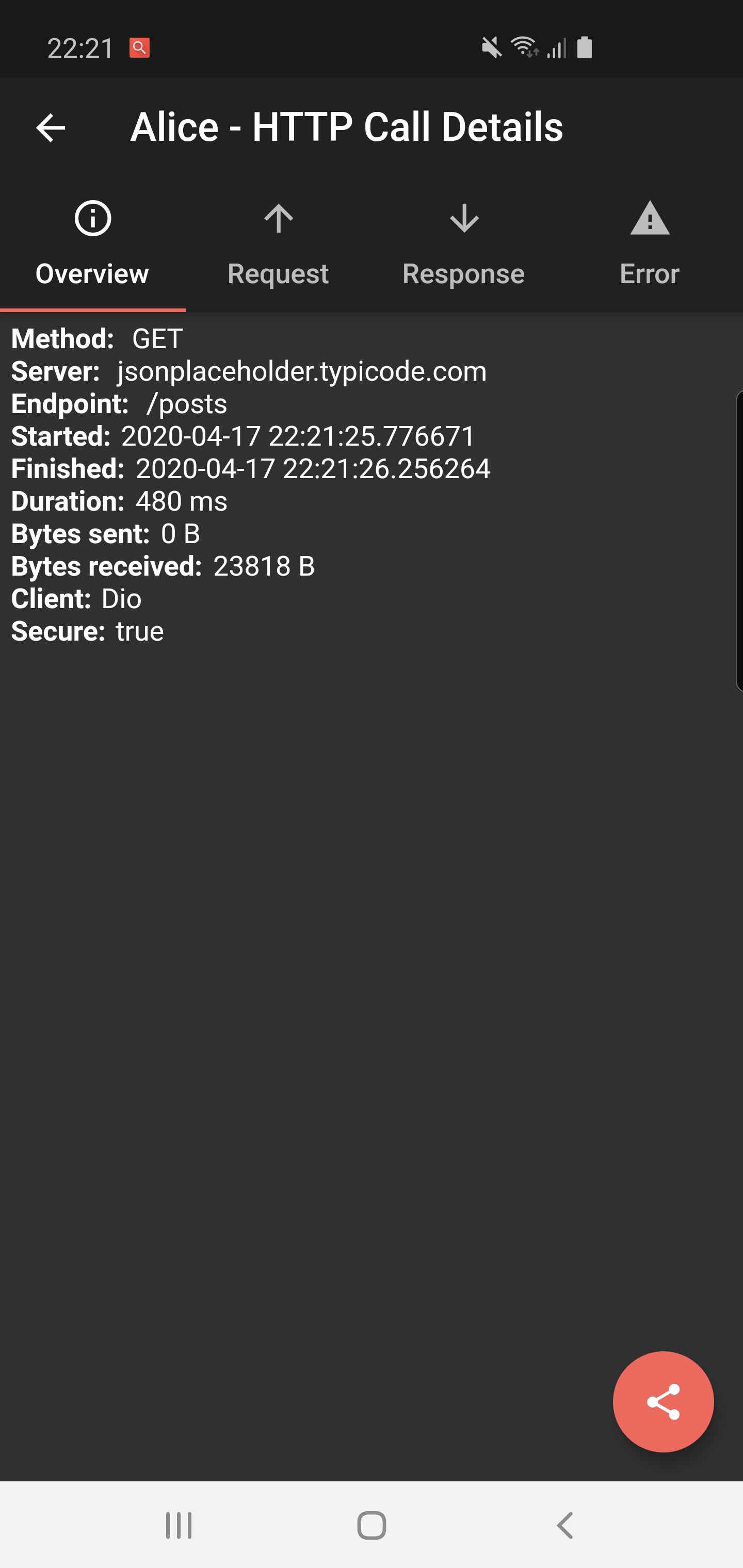Tap the system home button
This screenshot has width=743, height=1568.
(371, 1525)
